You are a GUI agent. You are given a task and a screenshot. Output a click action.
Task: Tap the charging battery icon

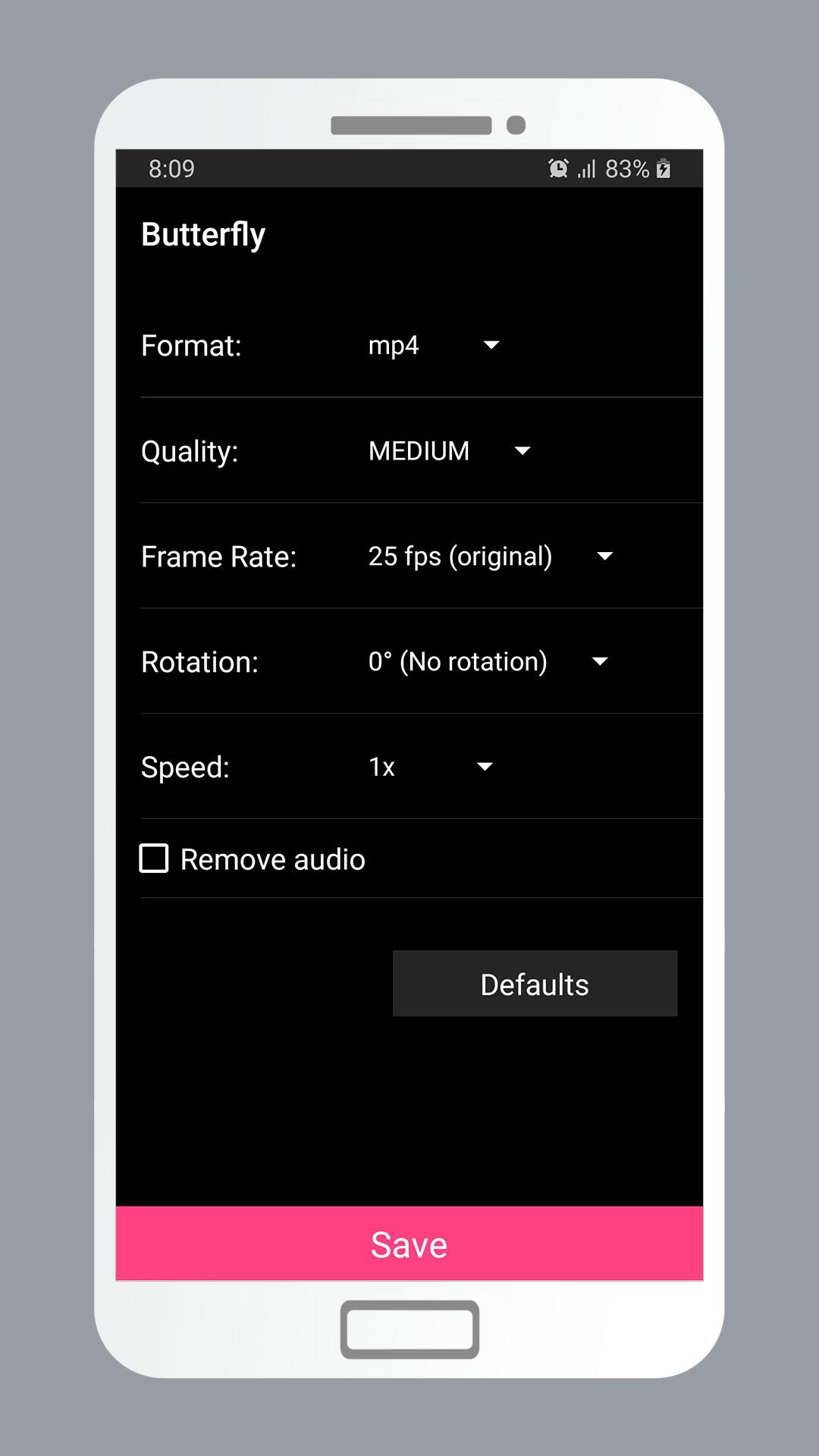[x=661, y=168]
